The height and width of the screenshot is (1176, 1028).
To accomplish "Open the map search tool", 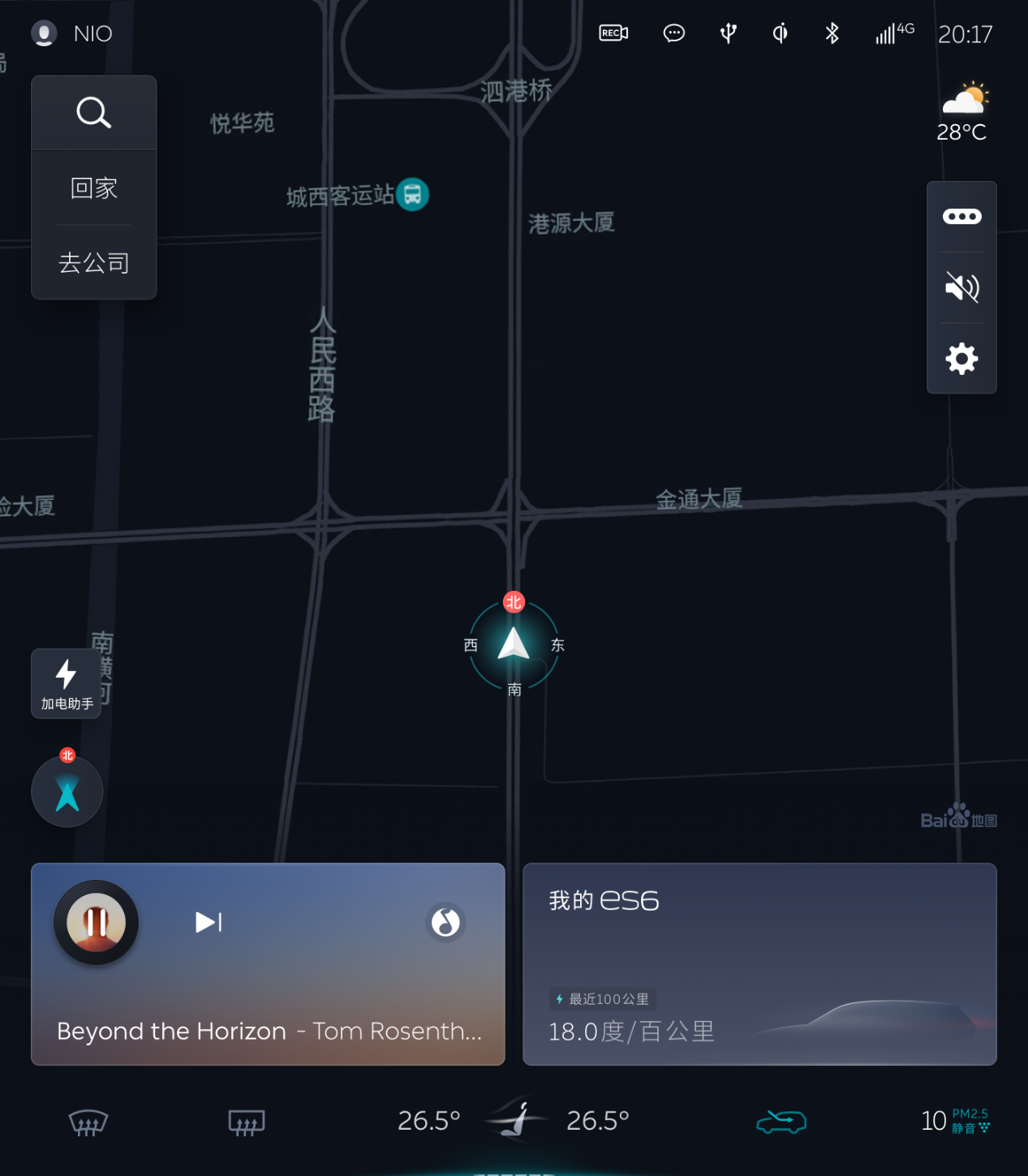I will click(93, 113).
